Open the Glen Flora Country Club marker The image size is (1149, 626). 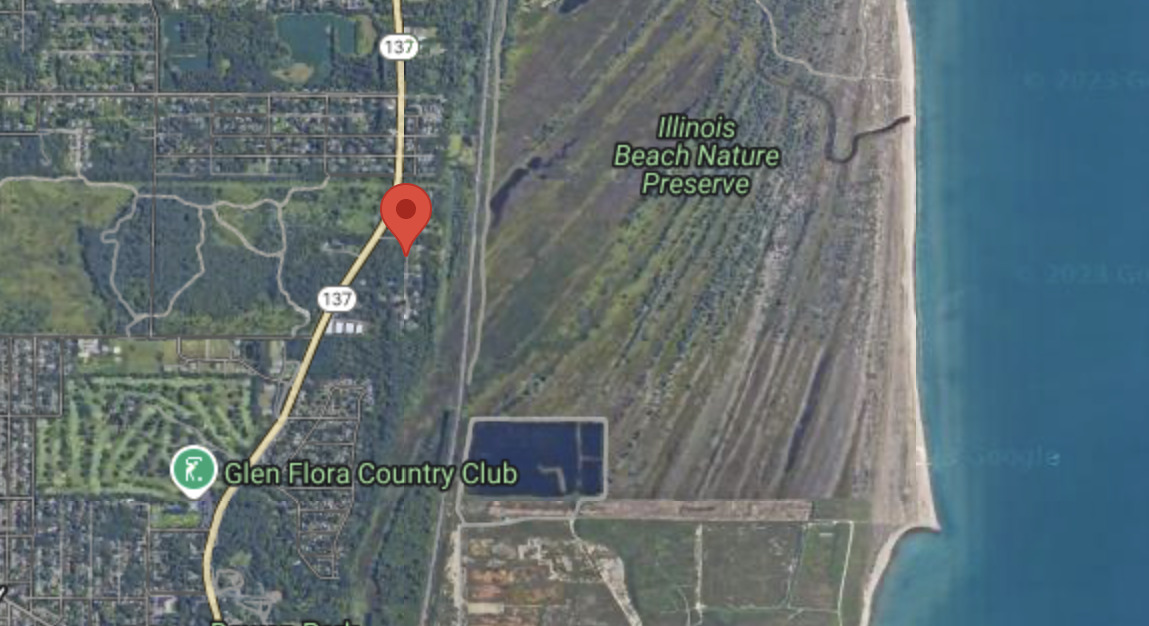coord(193,470)
